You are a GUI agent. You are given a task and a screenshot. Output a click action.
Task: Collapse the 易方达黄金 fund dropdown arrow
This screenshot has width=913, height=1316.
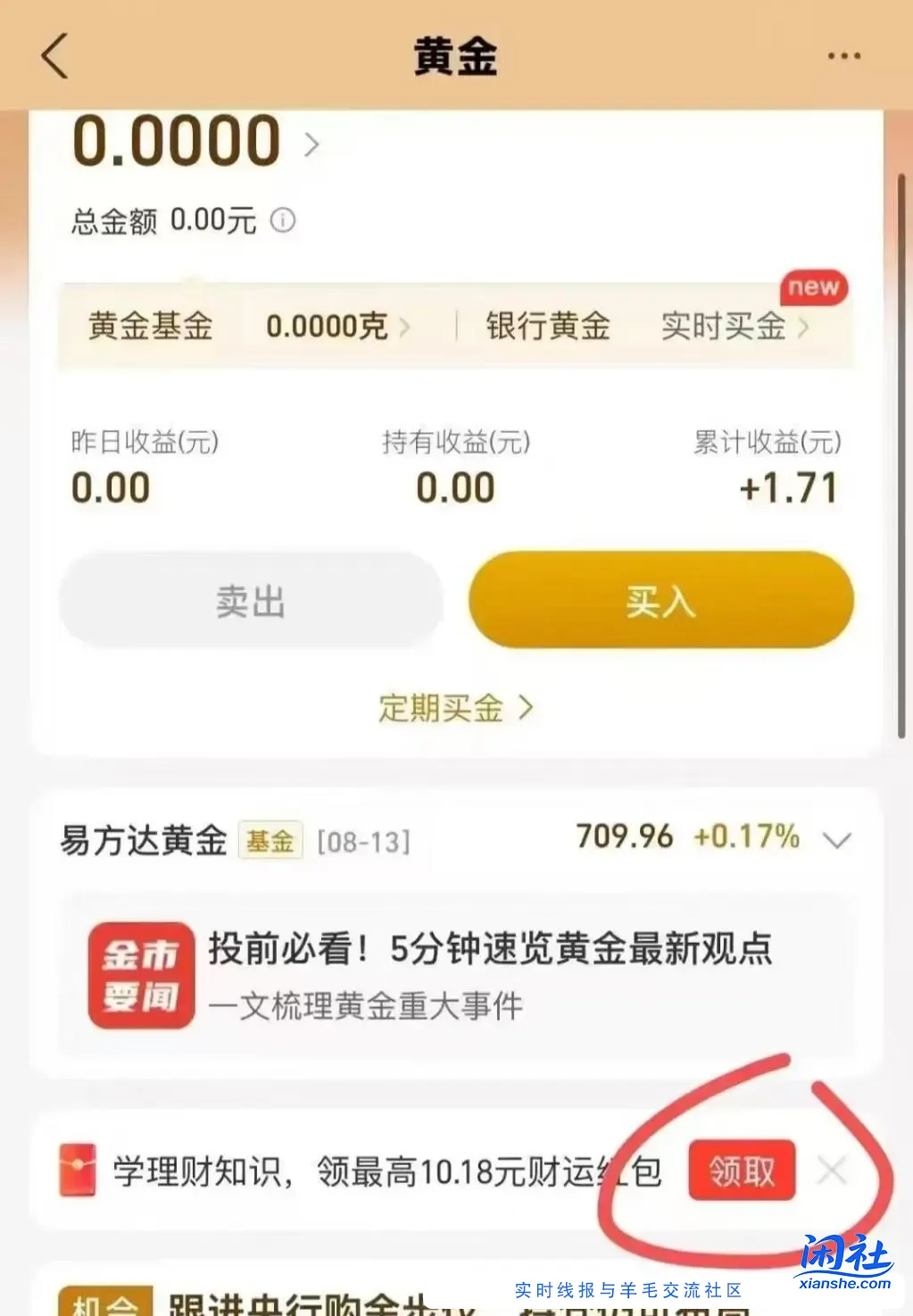[836, 839]
